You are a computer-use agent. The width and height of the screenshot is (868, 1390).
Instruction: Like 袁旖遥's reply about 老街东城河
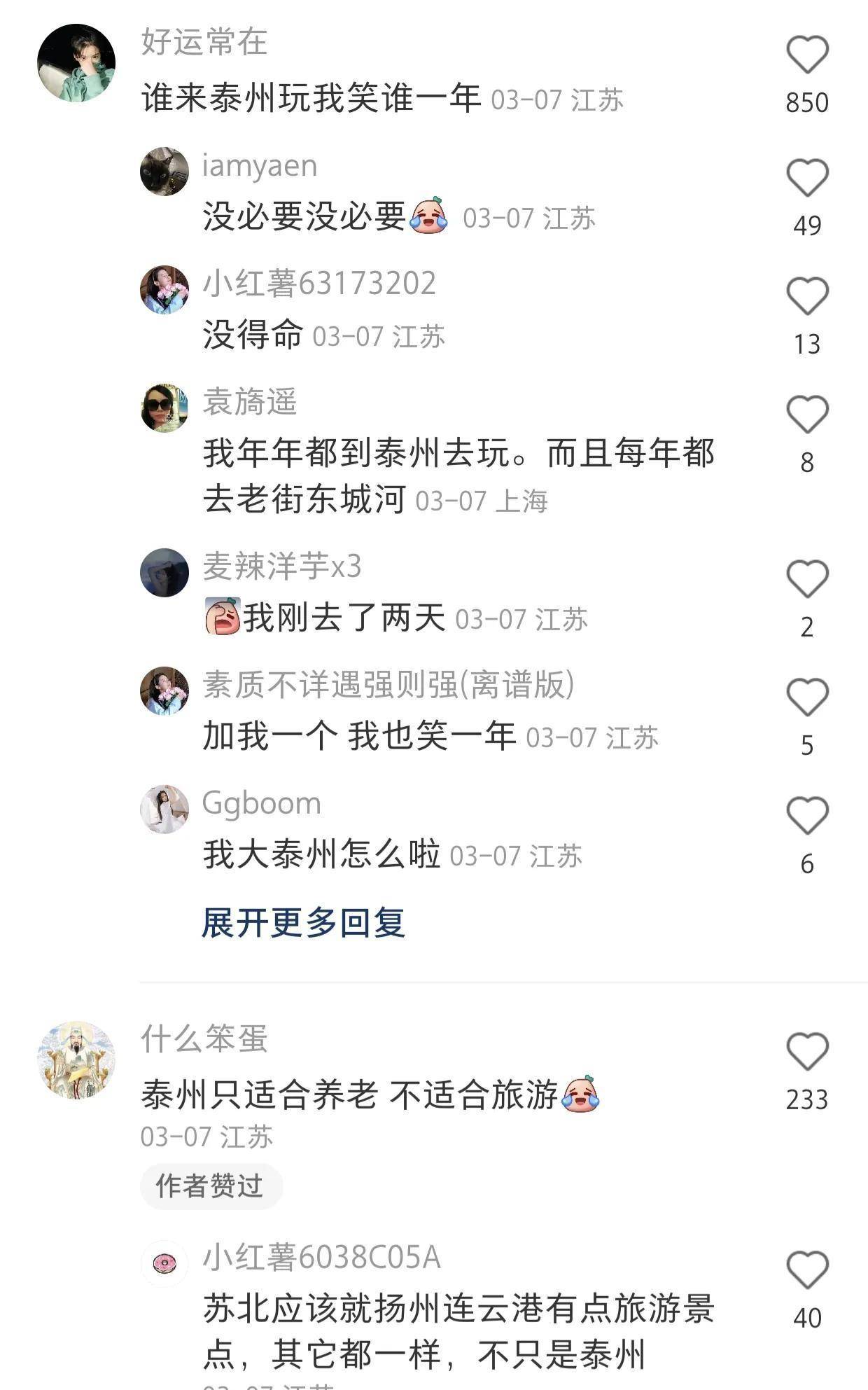(x=807, y=414)
